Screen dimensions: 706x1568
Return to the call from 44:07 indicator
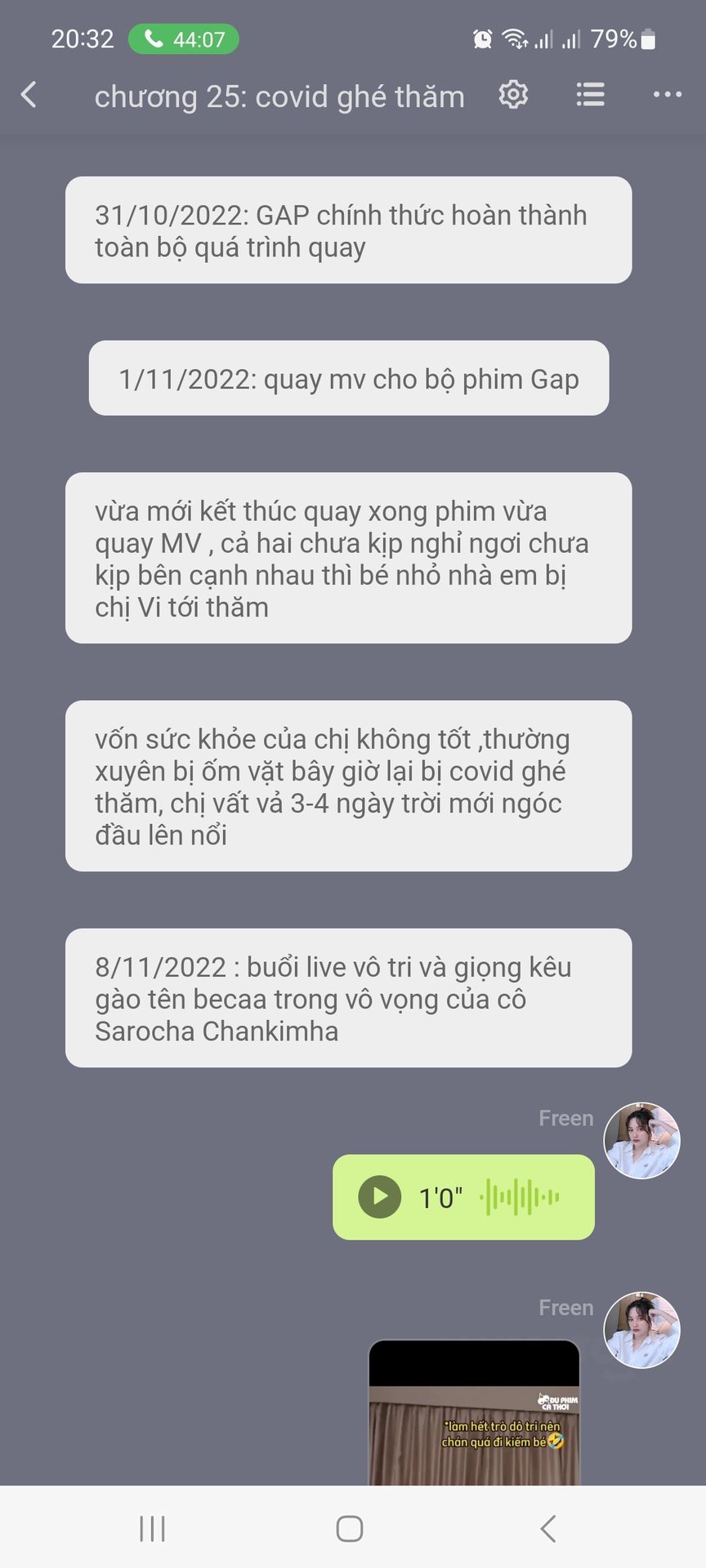[x=184, y=39]
